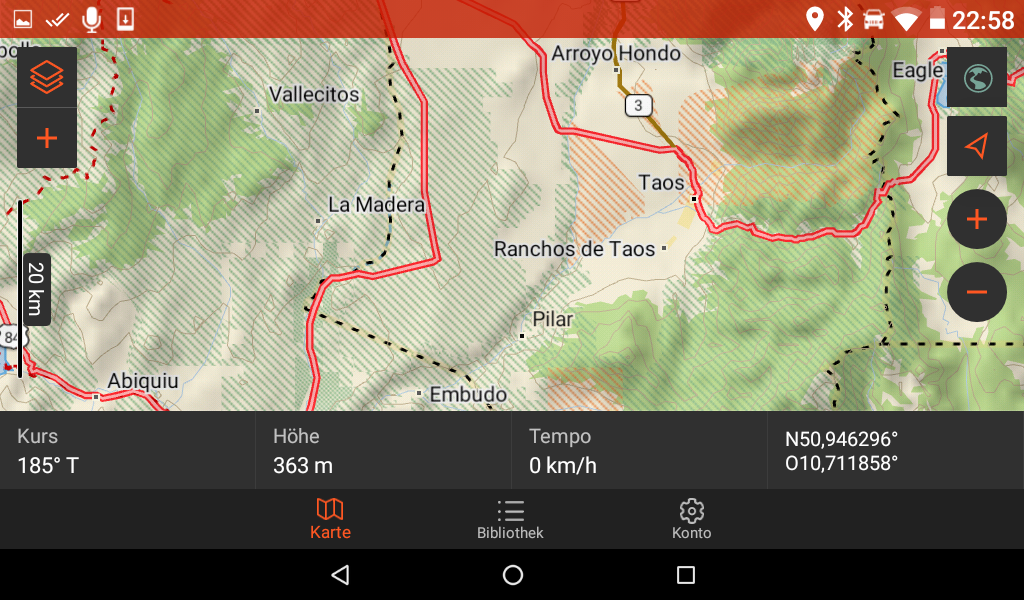Center map on my location arrow

[x=976, y=146]
